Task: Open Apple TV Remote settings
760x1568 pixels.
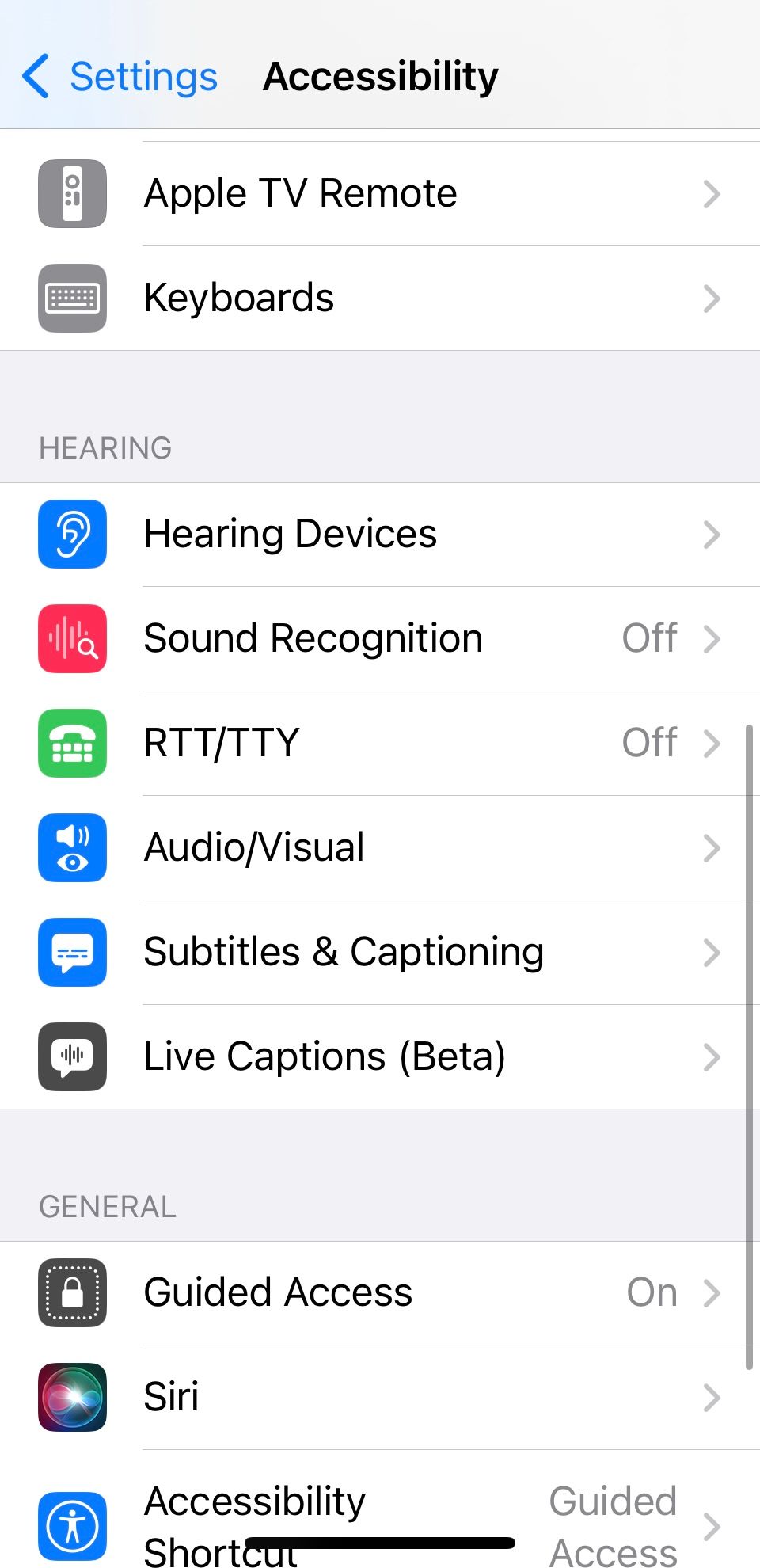Action: pos(380,194)
